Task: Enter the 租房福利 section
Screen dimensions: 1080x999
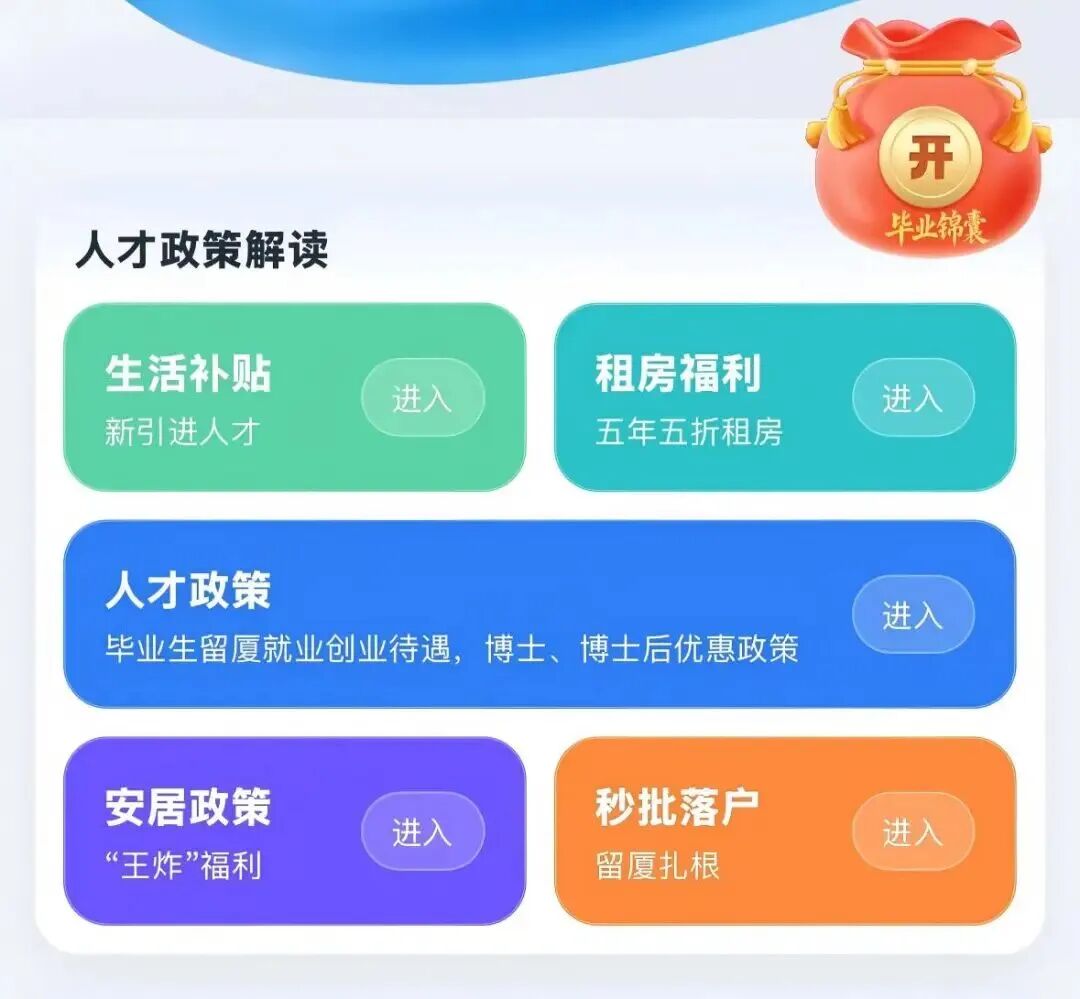Action: (912, 398)
